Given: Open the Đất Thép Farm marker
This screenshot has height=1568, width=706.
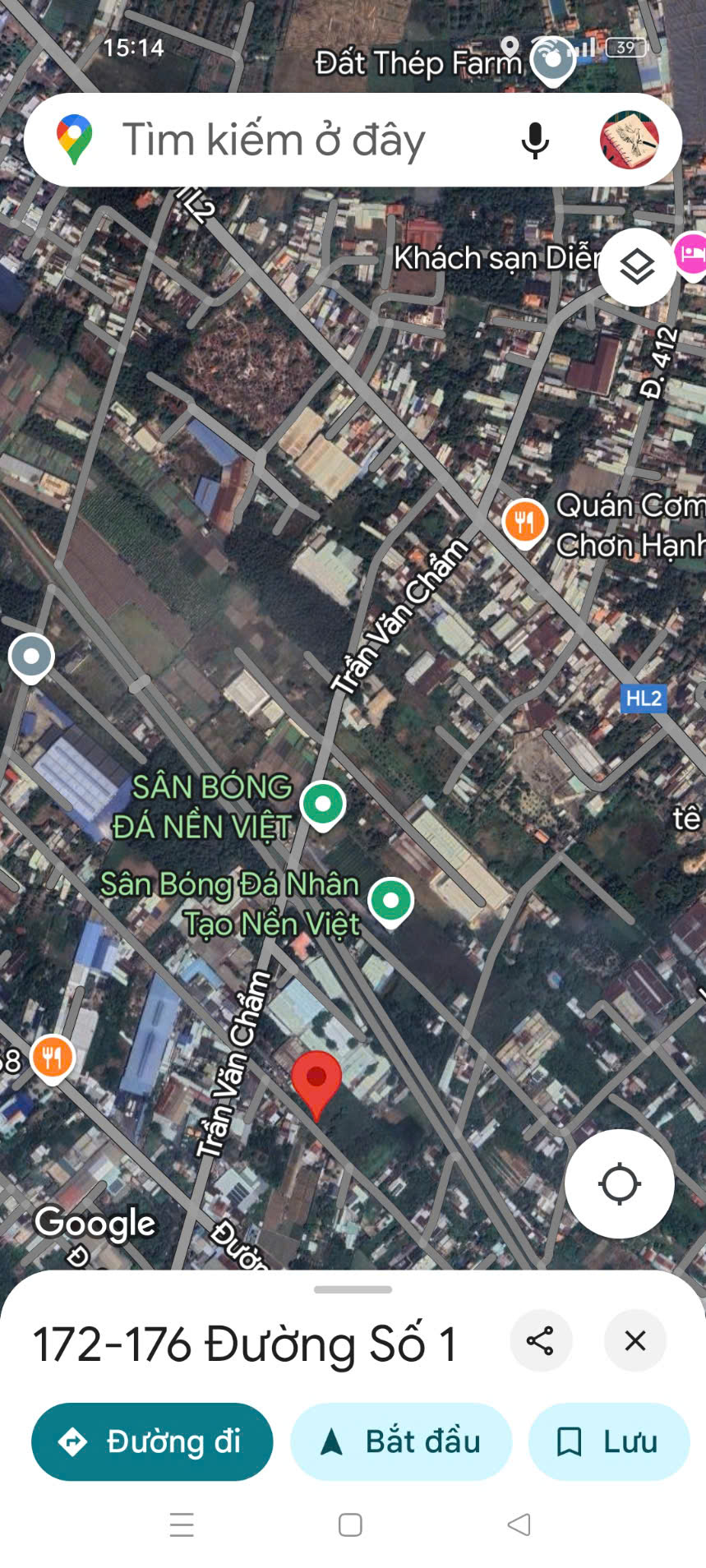Looking at the screenshot, I should click(x=552, y=60).
